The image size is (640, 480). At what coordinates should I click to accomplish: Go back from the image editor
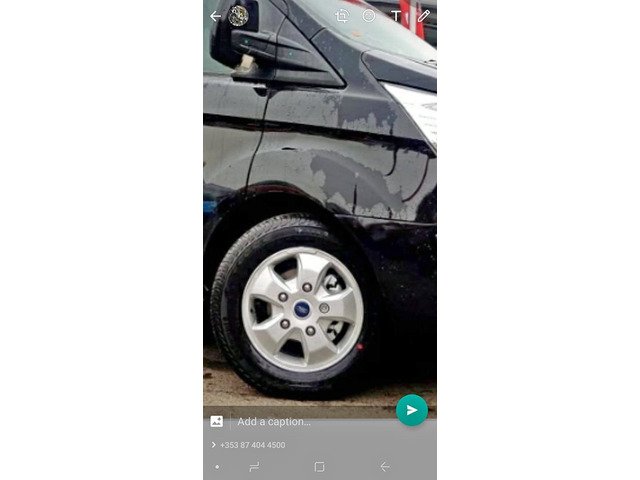(x=215, y=16)
